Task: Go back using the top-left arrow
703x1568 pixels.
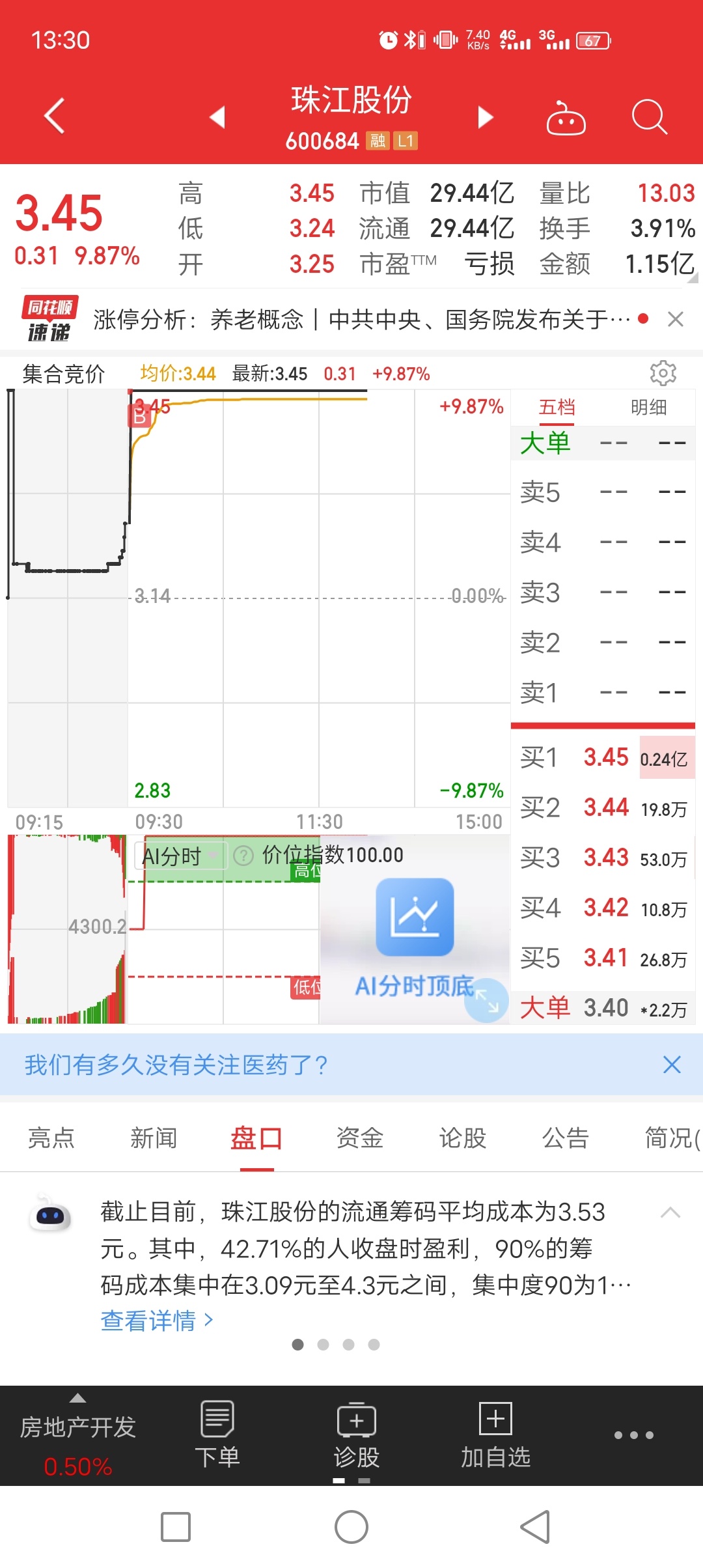Action: click(55, 117)
